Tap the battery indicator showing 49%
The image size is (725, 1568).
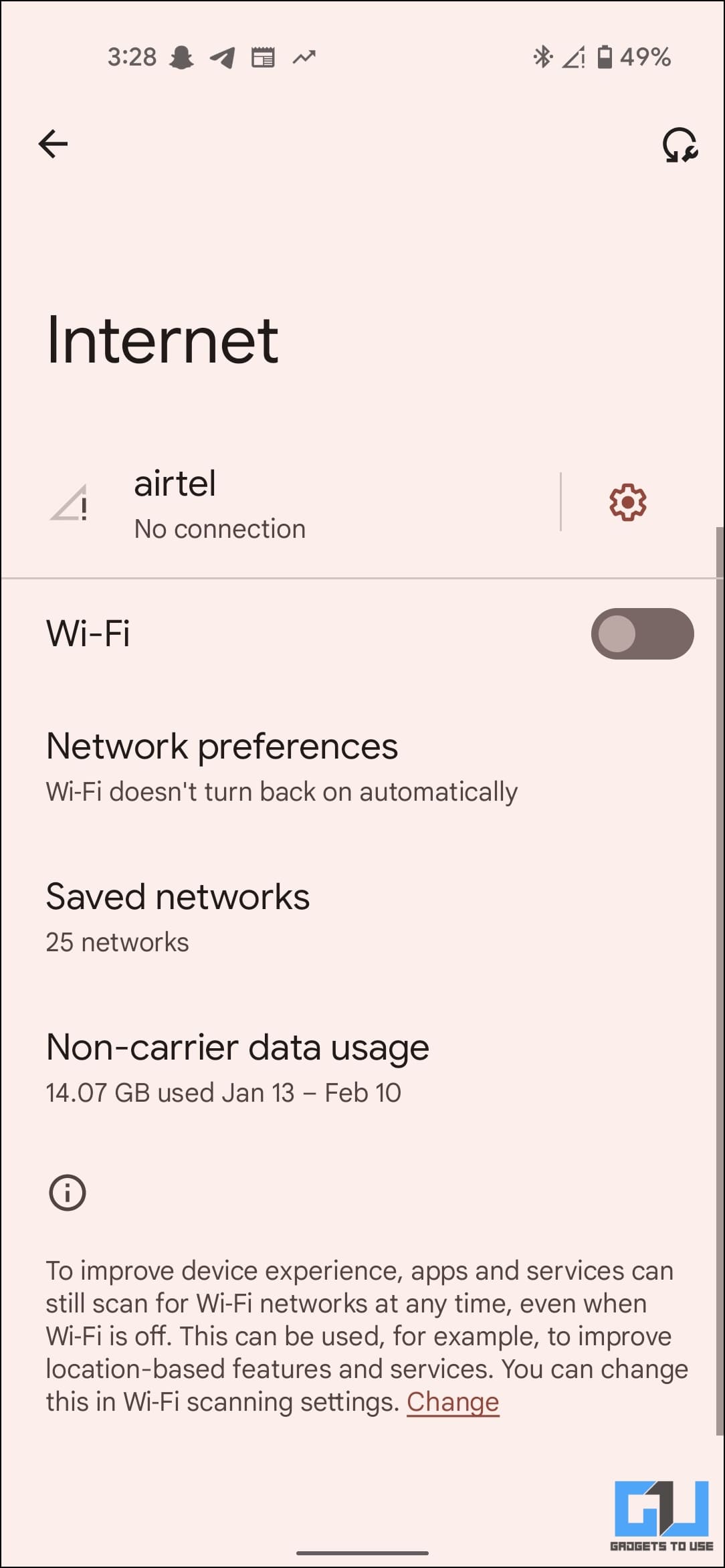pyautogui.click(x=622, y=58)
